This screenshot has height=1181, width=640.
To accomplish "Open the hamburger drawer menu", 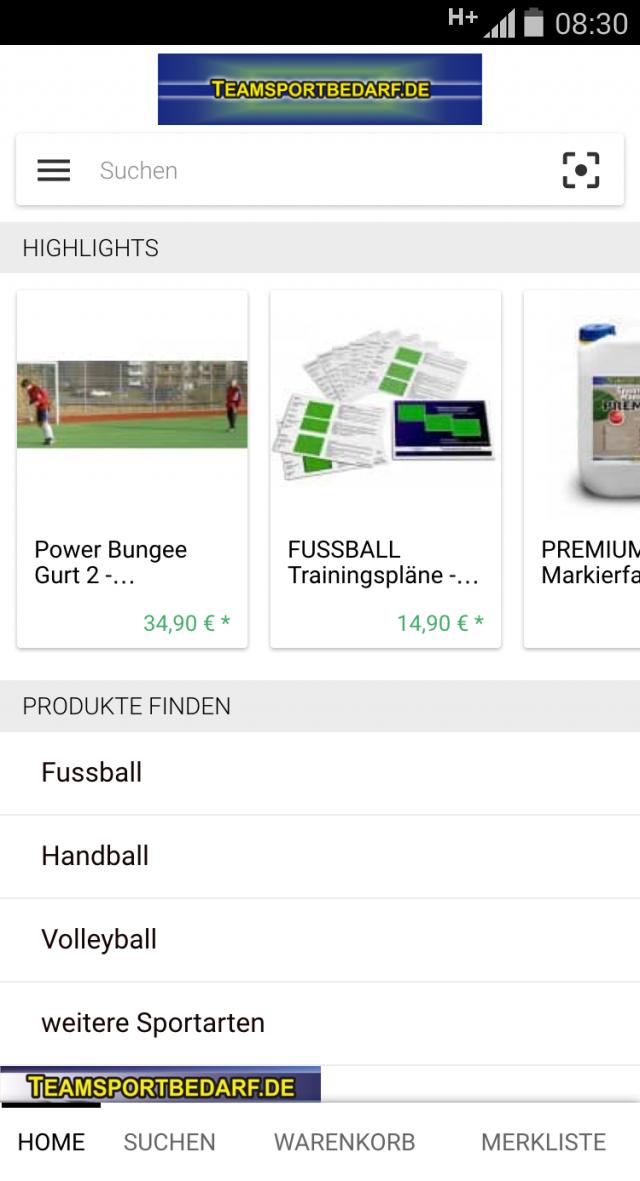I will pos(54,170).
